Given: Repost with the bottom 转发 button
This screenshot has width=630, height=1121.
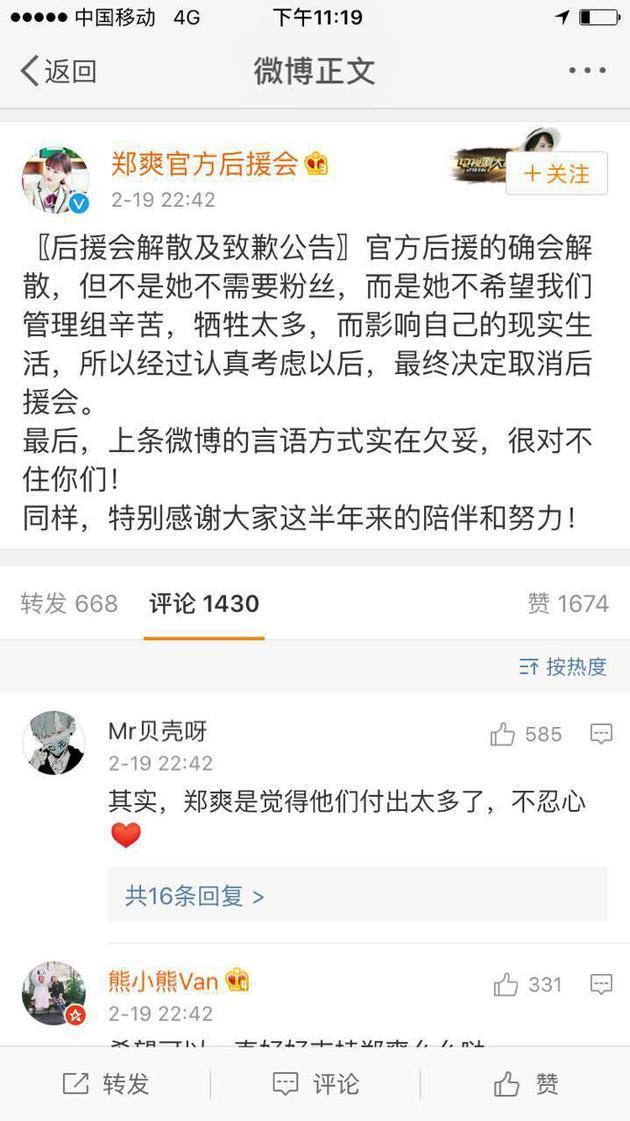Looking at the screenshot, I should (x=105, y=1084).
